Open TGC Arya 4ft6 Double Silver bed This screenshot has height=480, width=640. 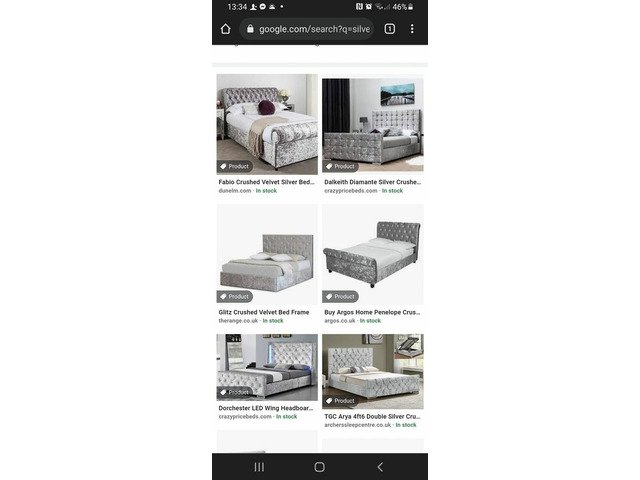click(x=372, y=370)
